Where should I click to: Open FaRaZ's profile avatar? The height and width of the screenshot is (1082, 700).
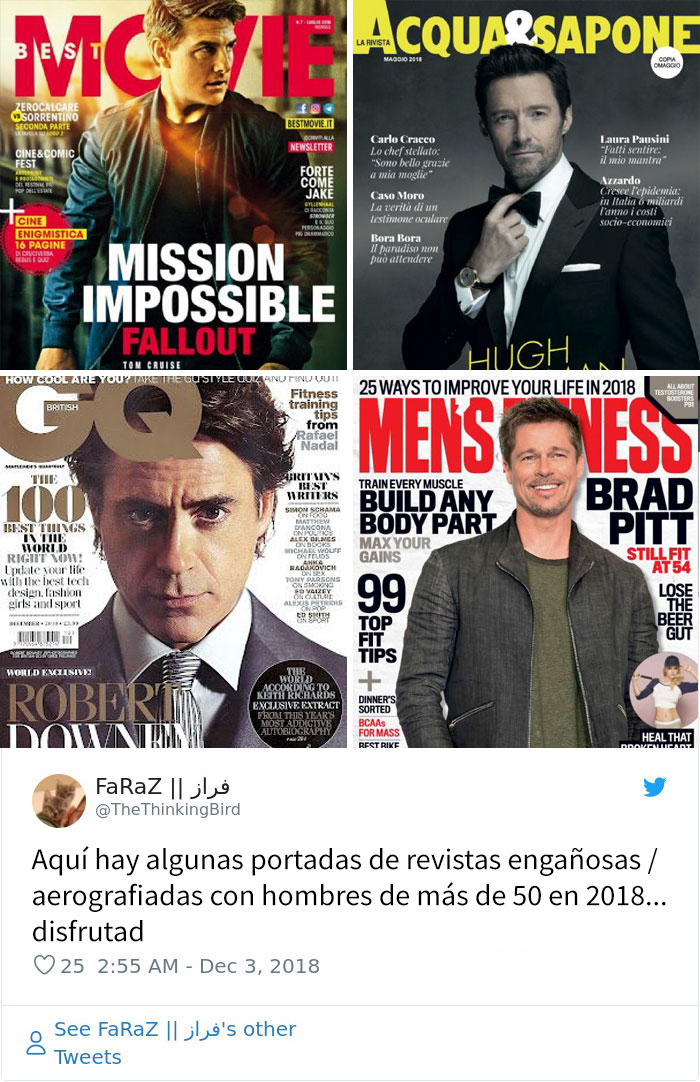(x=58, y=800)
